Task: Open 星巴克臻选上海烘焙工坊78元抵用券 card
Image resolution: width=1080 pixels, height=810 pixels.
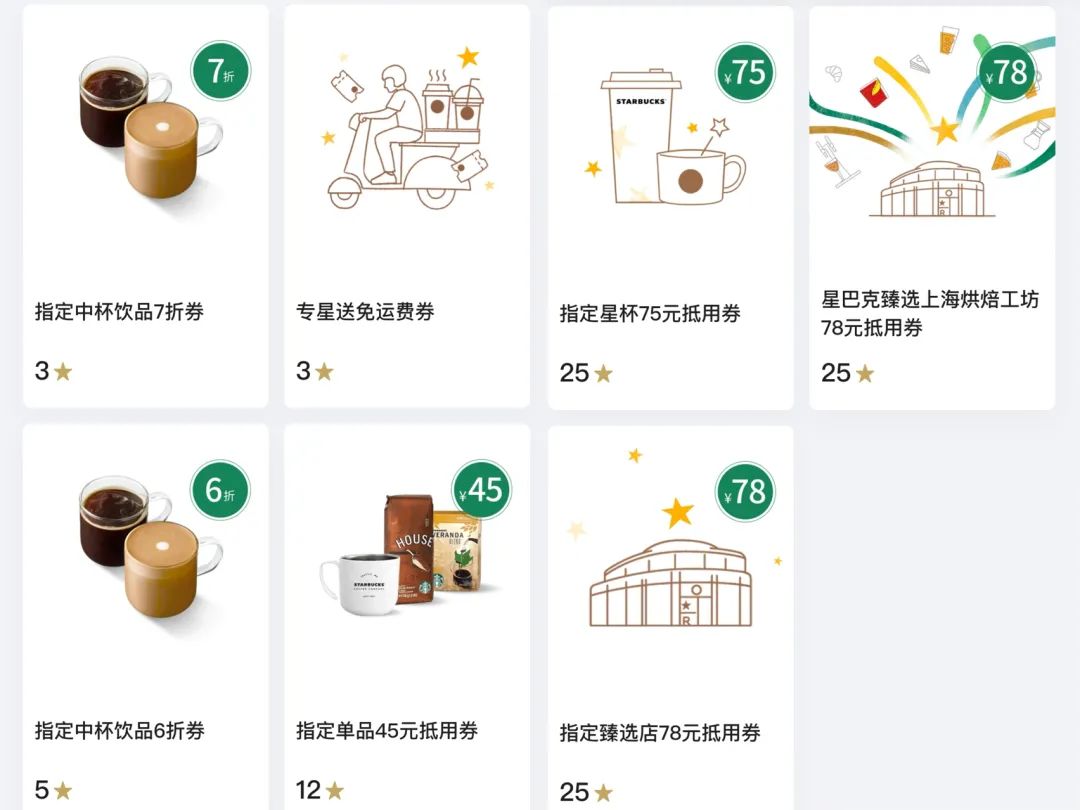Action: pyautogui.click(x=932, y=207)
